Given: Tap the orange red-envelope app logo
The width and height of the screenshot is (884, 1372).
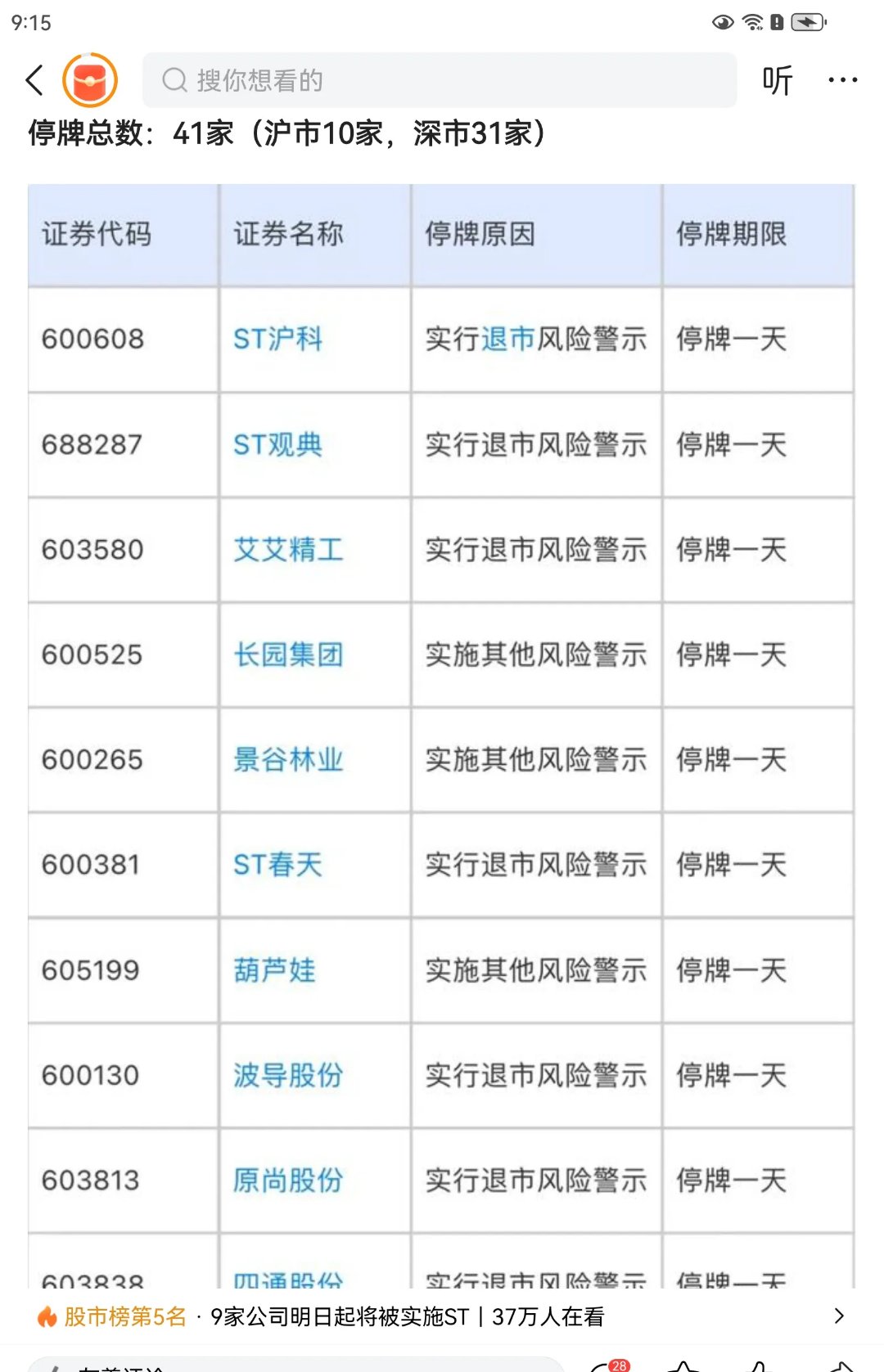Looking at the screenshot, I should pos(90,80).
